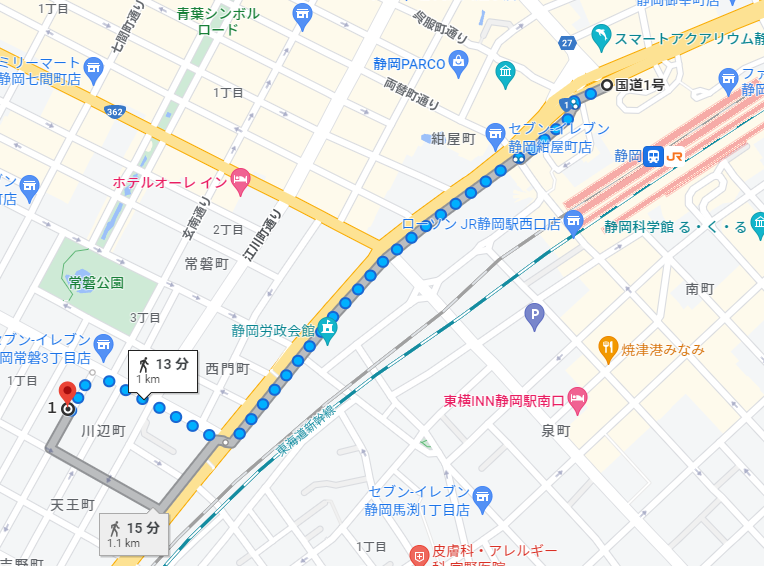
Task: View 静岡科学館 る・く・る museum marker
Action: (739, 227)
